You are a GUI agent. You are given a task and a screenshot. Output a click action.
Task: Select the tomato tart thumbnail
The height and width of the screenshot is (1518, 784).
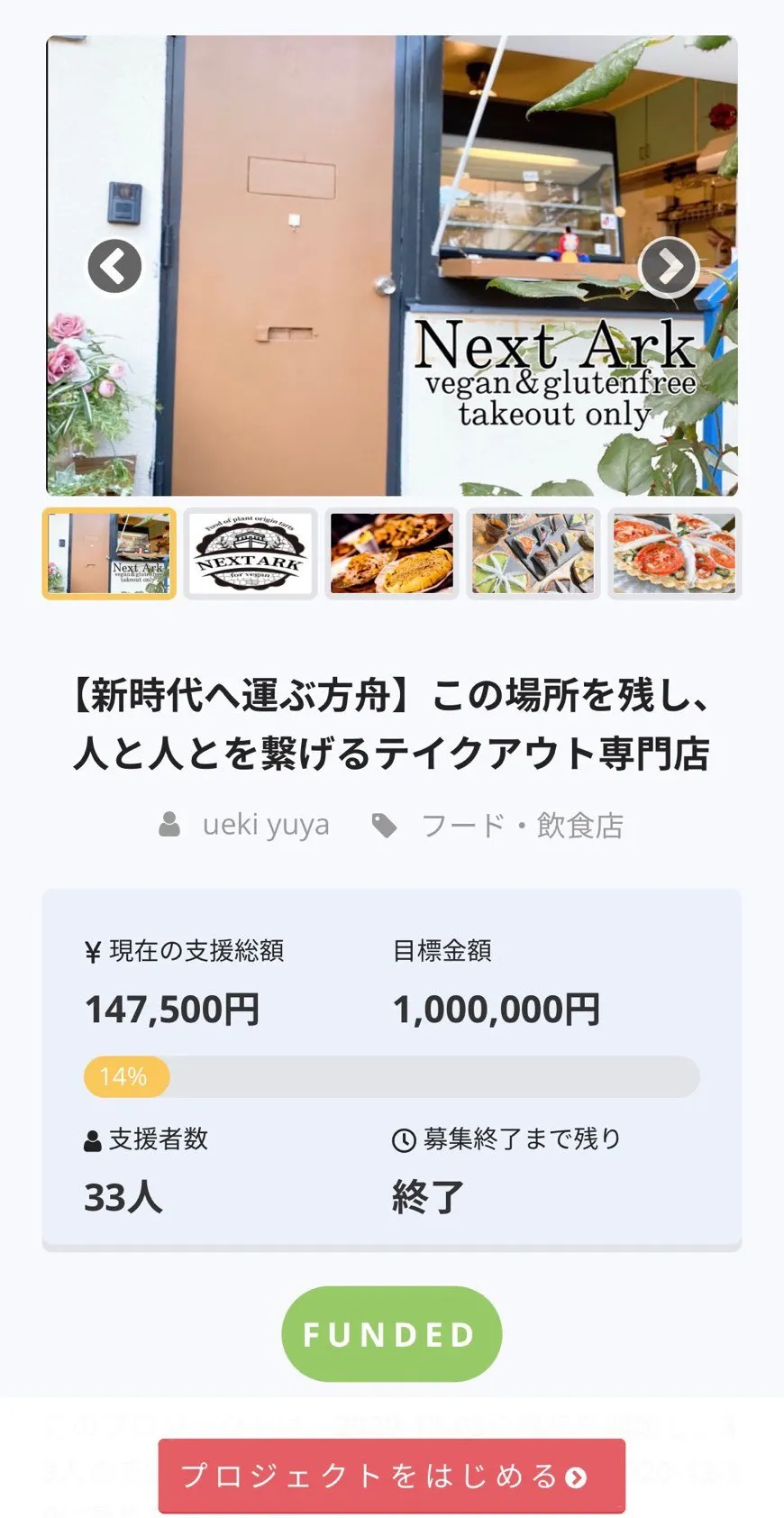click(x=674, y=553)
